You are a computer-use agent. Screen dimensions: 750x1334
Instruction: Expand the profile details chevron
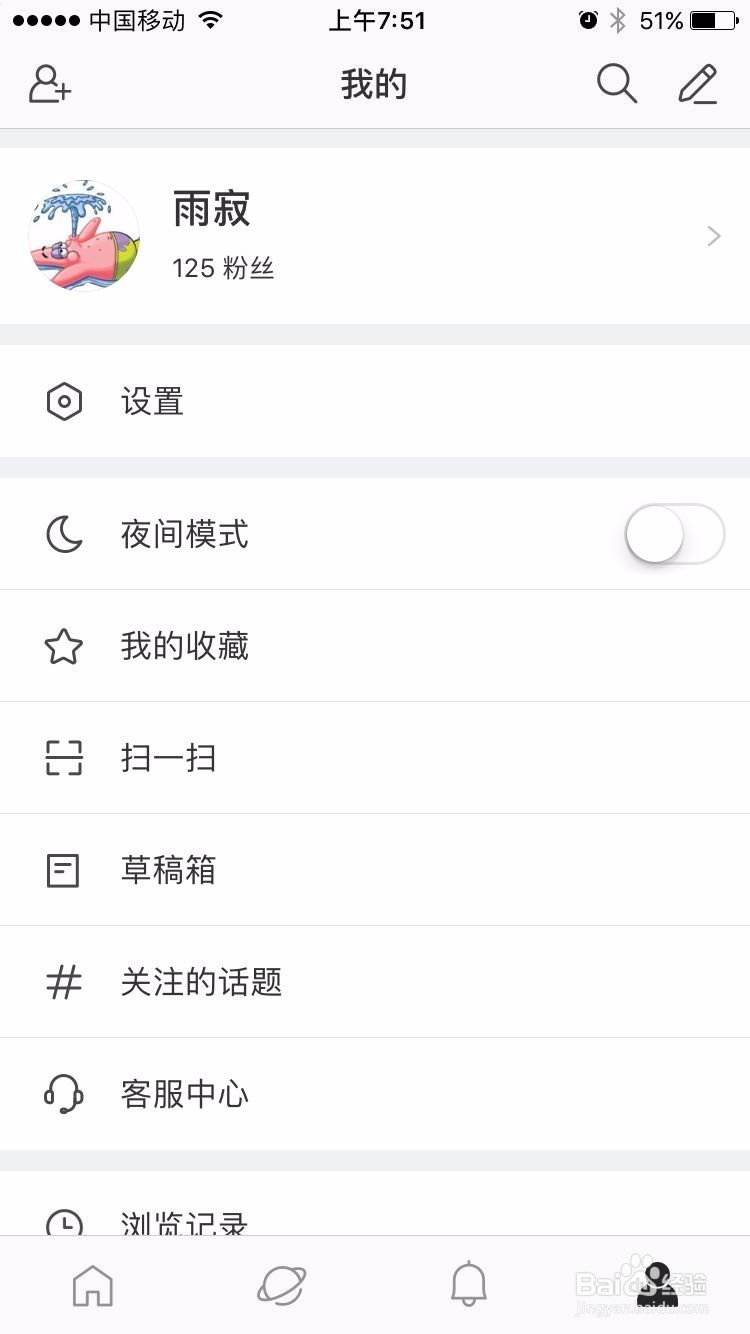(712, 236)
